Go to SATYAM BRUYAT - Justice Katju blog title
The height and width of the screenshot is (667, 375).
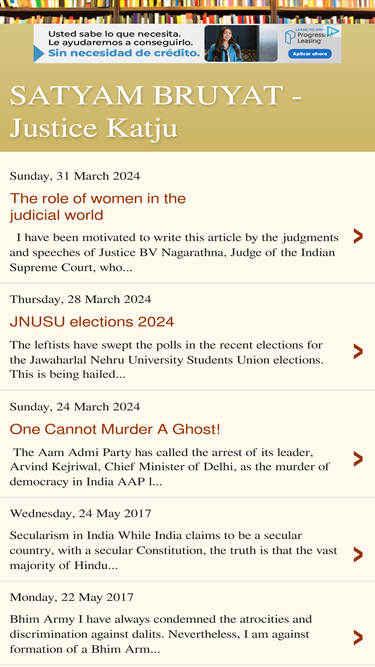tap(156, 111)
